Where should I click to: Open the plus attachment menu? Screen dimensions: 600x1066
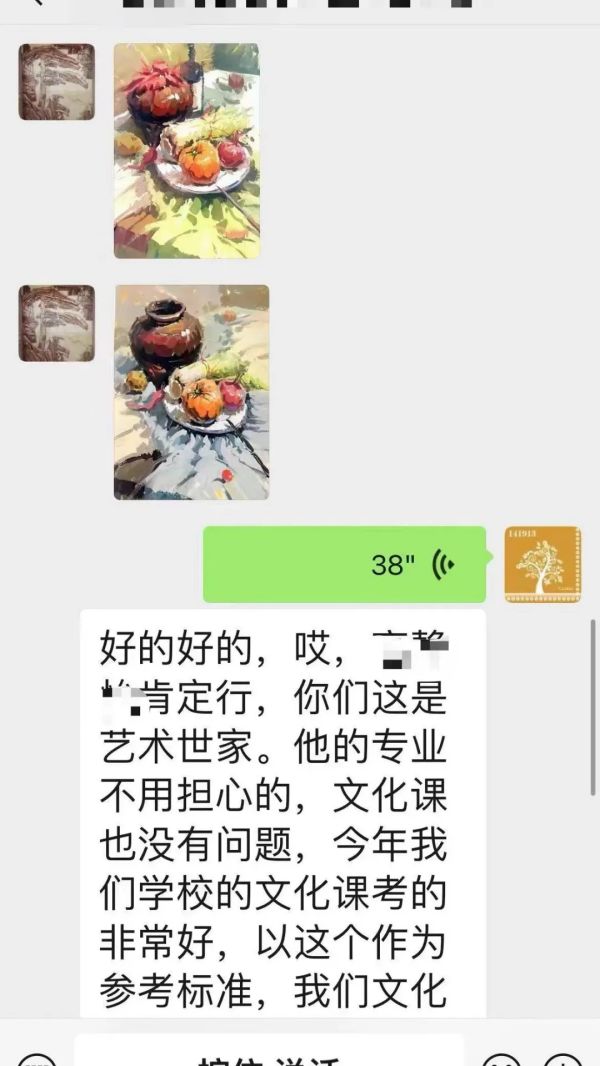tap(564, 1058)
